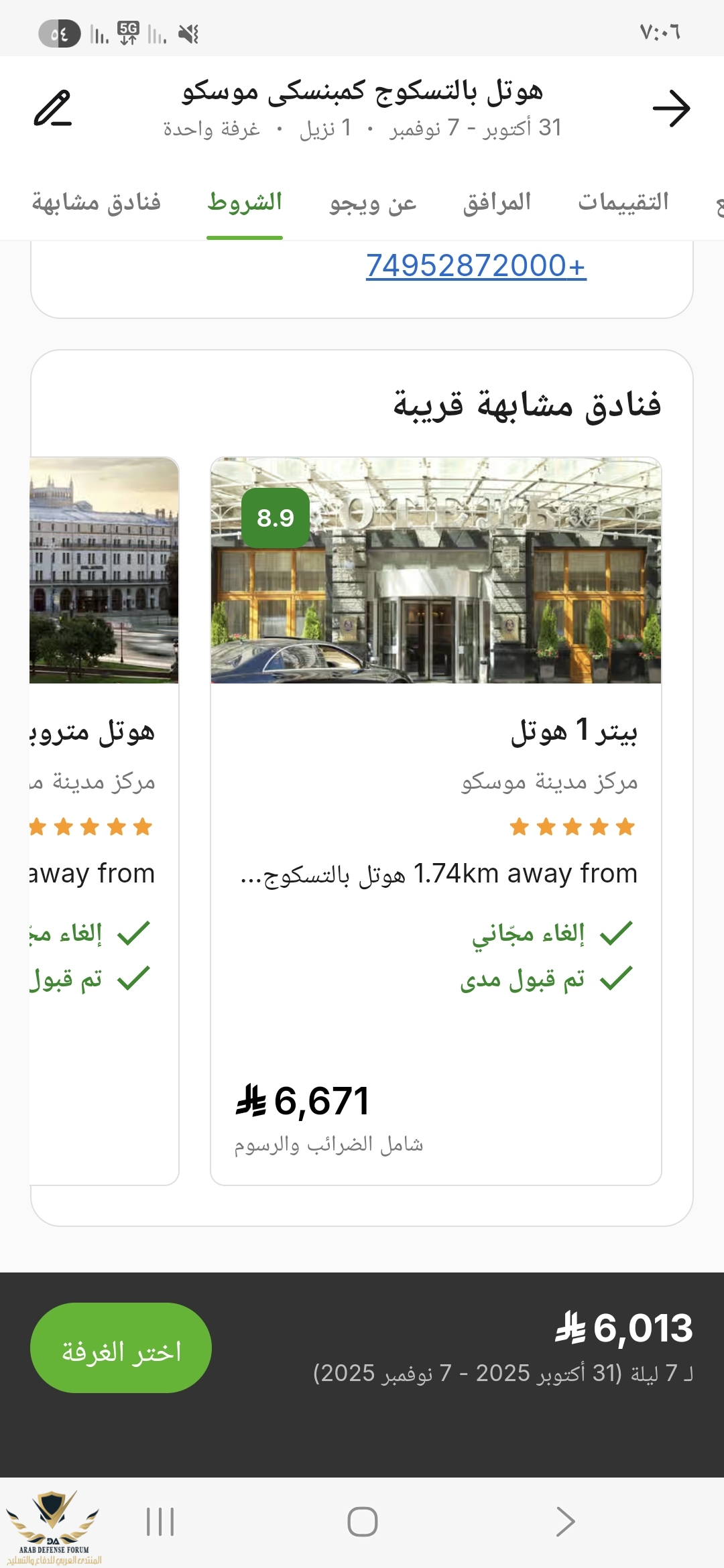Go back using the top arrow

coord(671,109)
